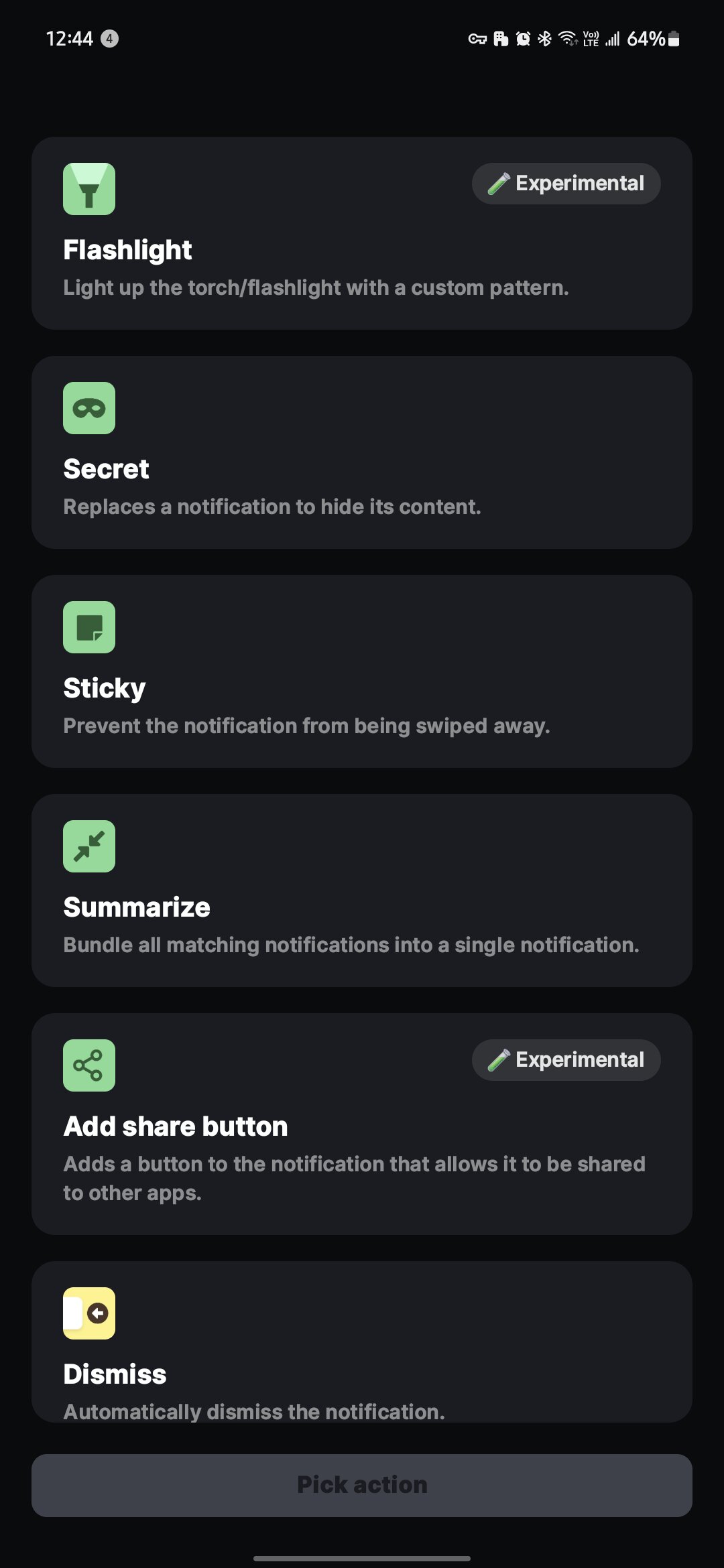Image resolution: width=724 pixels, height=1568 pixels.
Task: Select the Flashlight action card
Action: (362, 233)
